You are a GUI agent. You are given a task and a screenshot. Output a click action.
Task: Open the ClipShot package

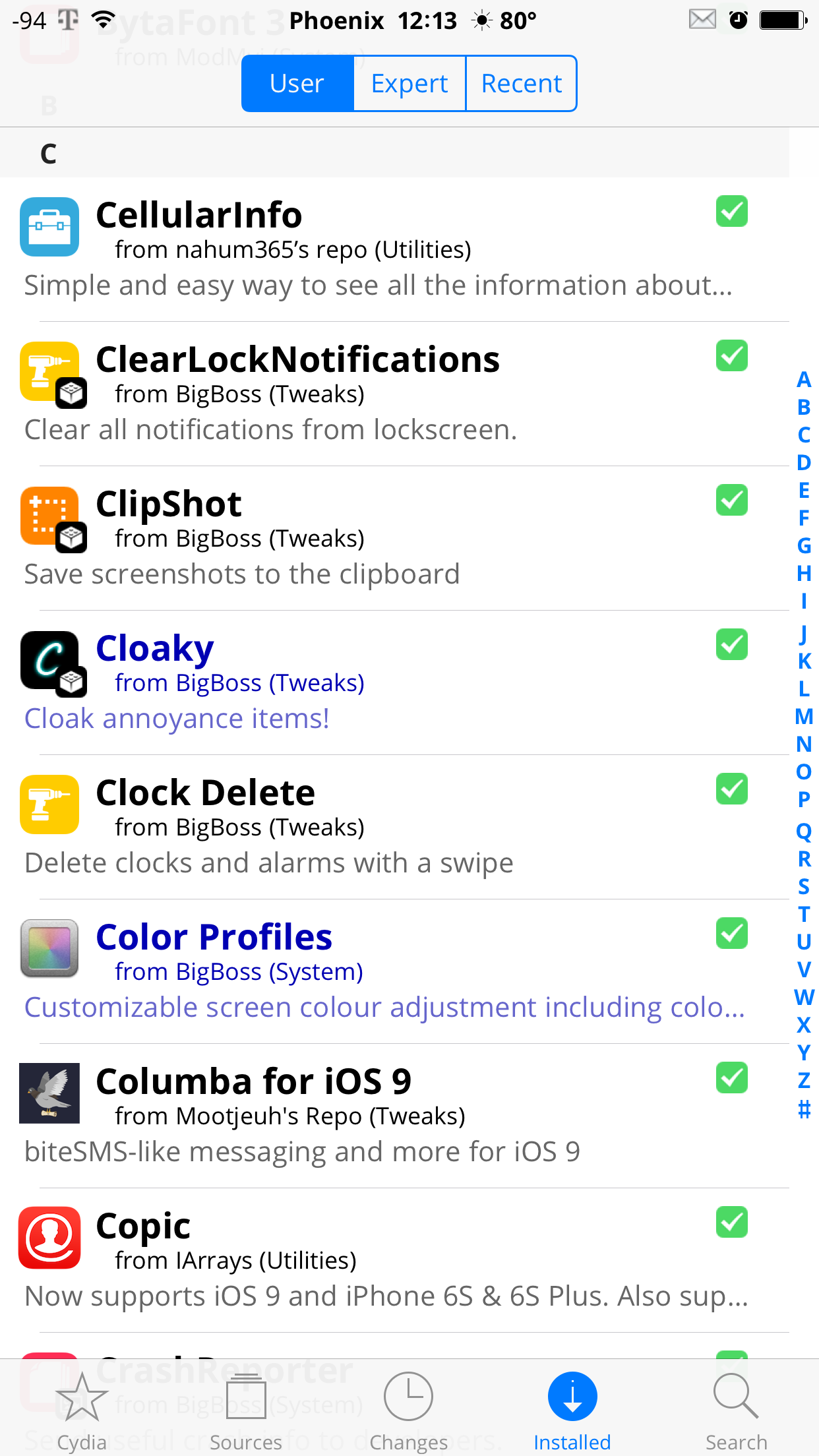coord(394,538)
